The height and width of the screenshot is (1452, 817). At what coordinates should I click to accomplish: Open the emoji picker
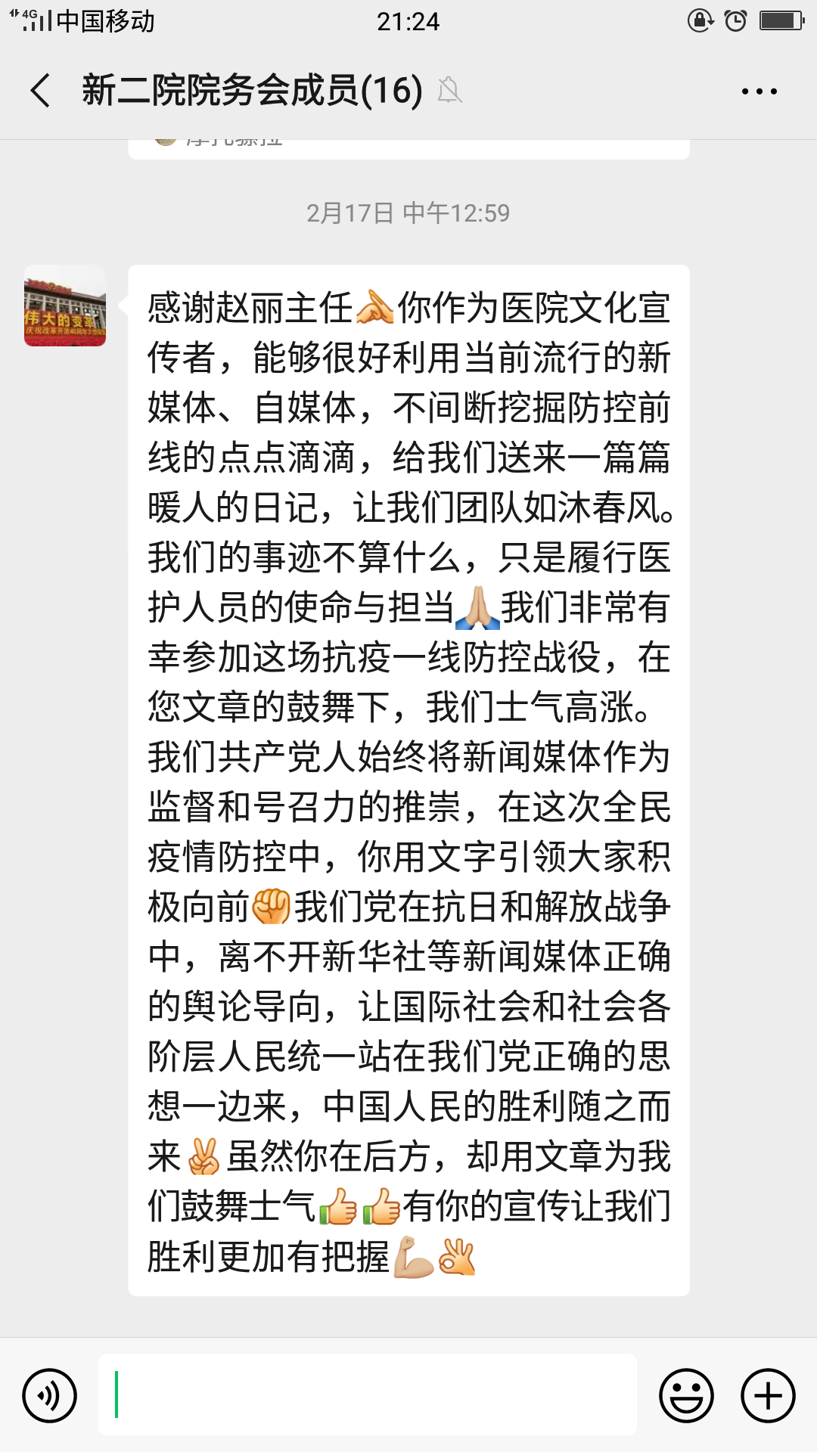686,1395
